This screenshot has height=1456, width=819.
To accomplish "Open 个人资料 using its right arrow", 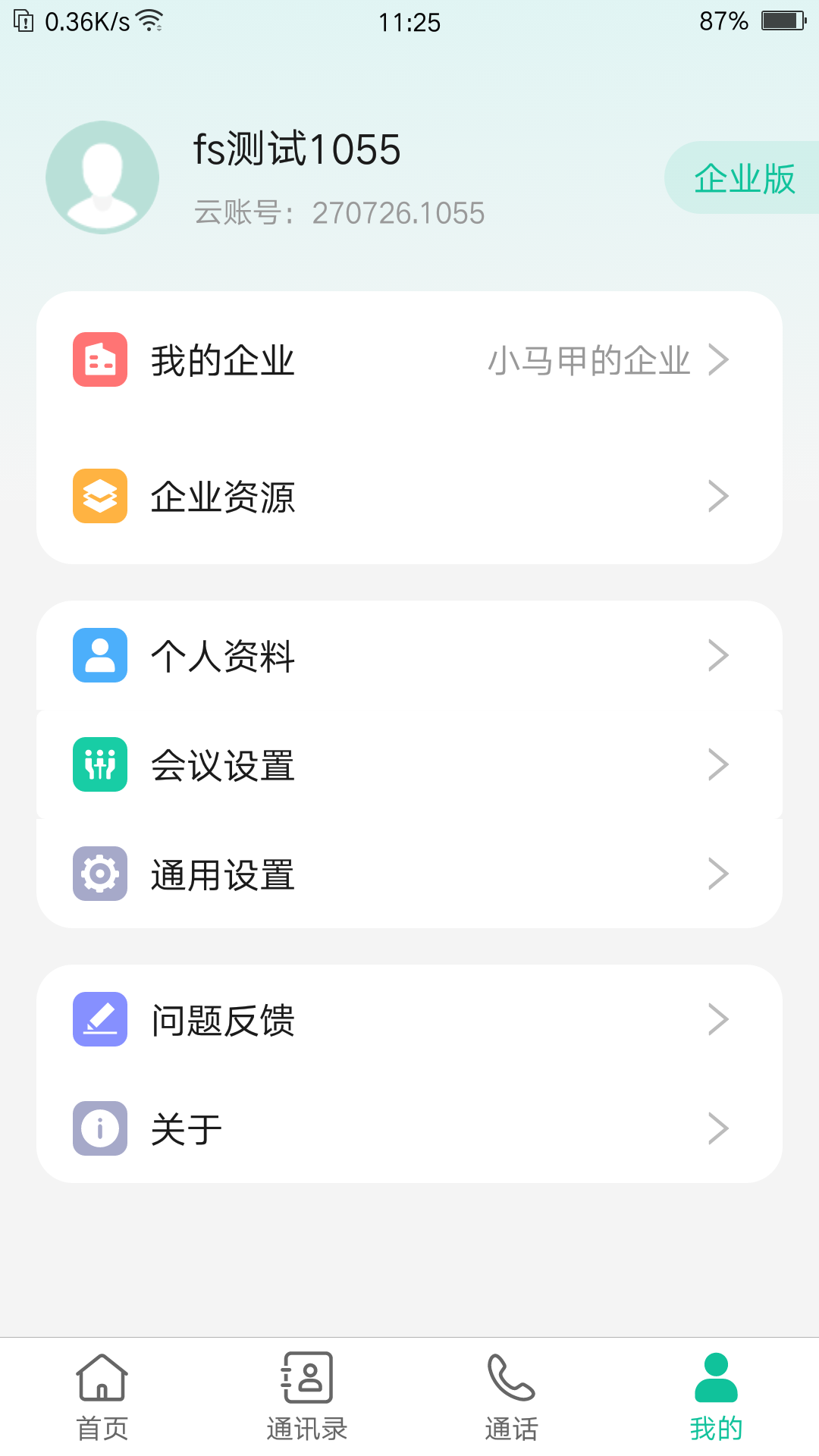I will [x=719, y=655].
